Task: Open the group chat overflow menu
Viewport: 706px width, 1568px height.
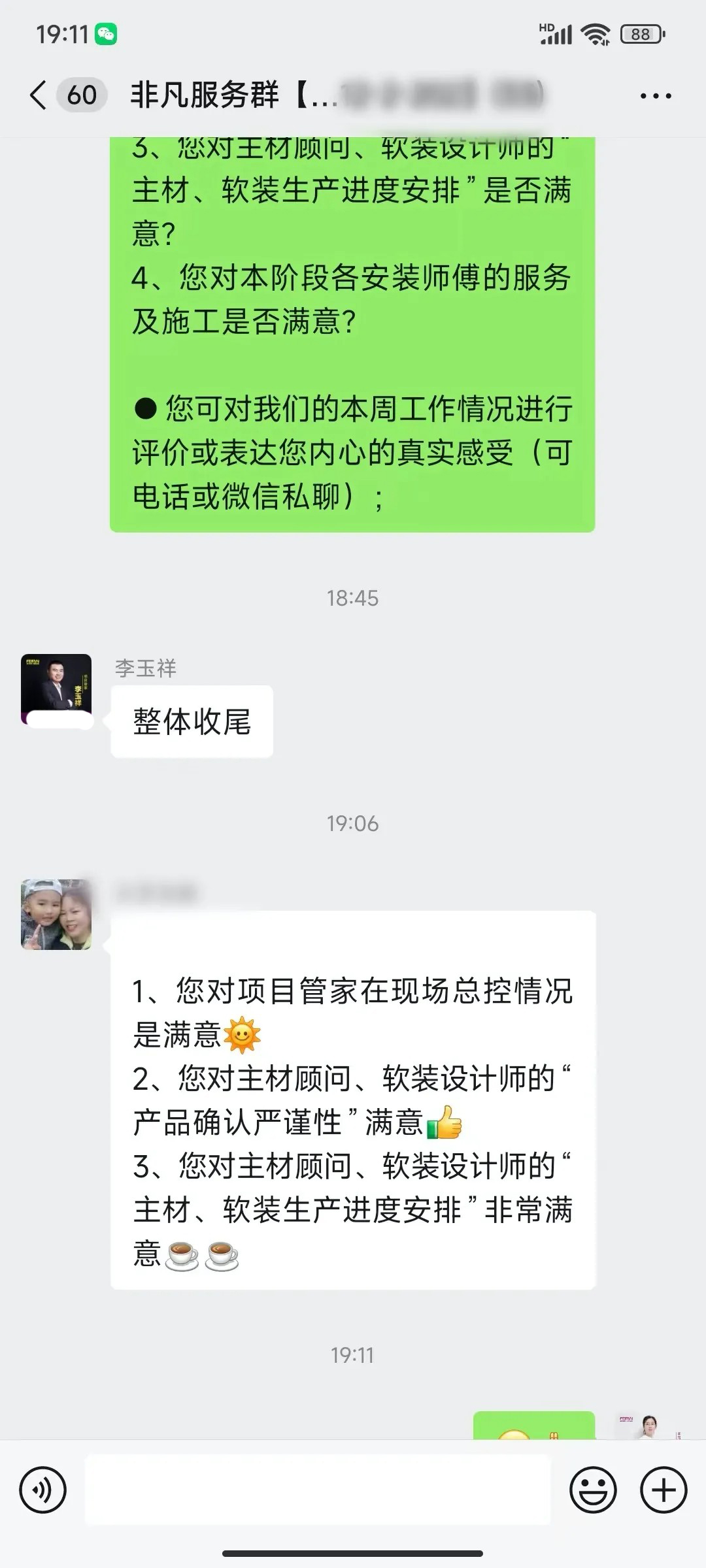Action: [x=655, y=96]
